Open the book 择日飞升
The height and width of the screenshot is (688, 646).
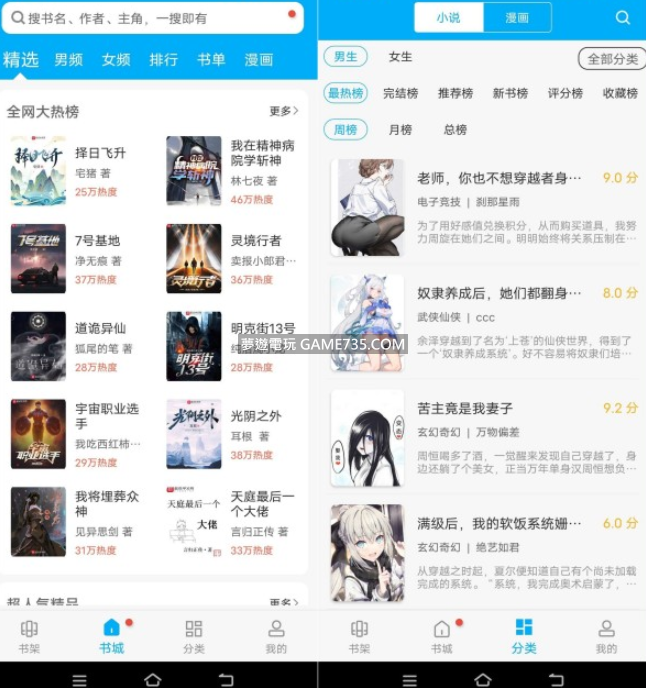[100, 153]
